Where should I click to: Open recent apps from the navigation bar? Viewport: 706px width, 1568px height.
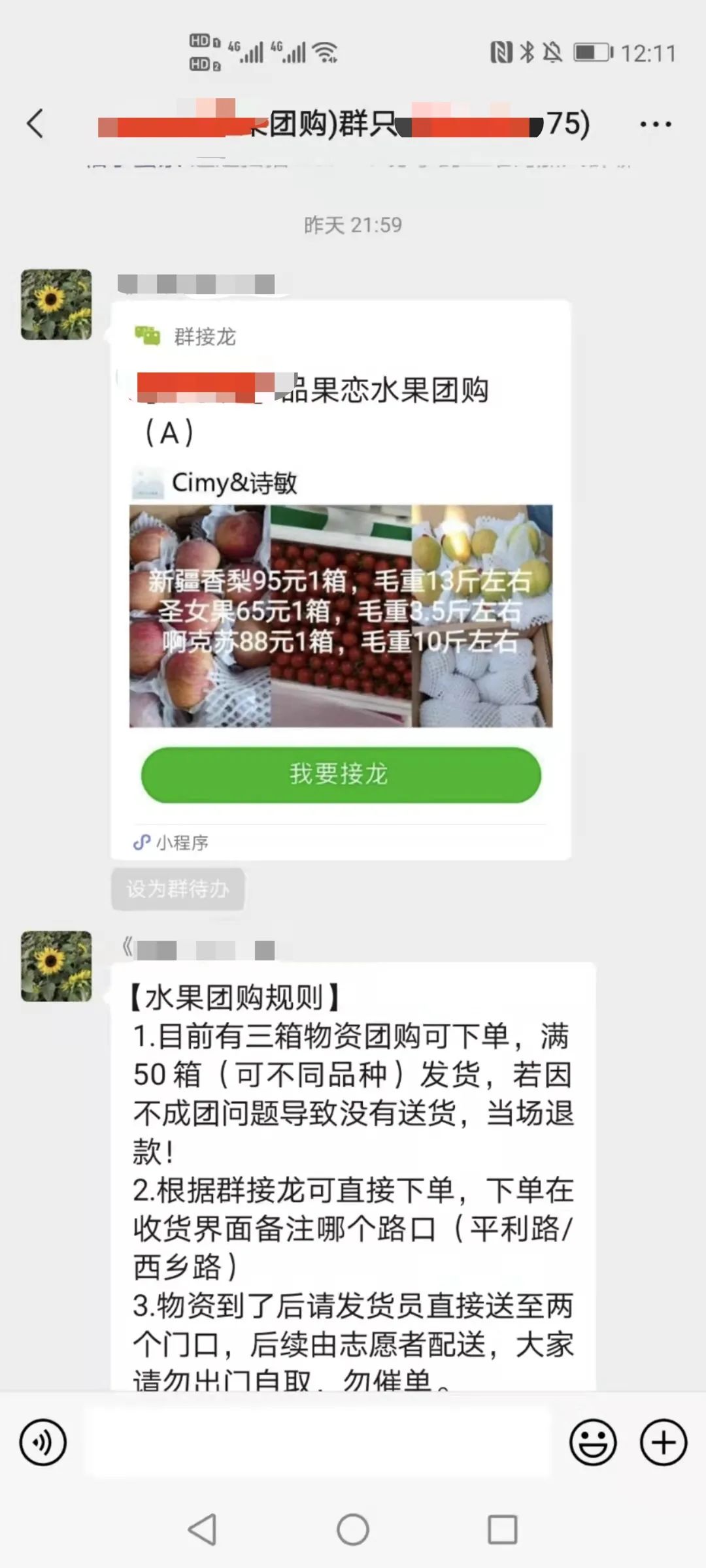coord(503,1529)
